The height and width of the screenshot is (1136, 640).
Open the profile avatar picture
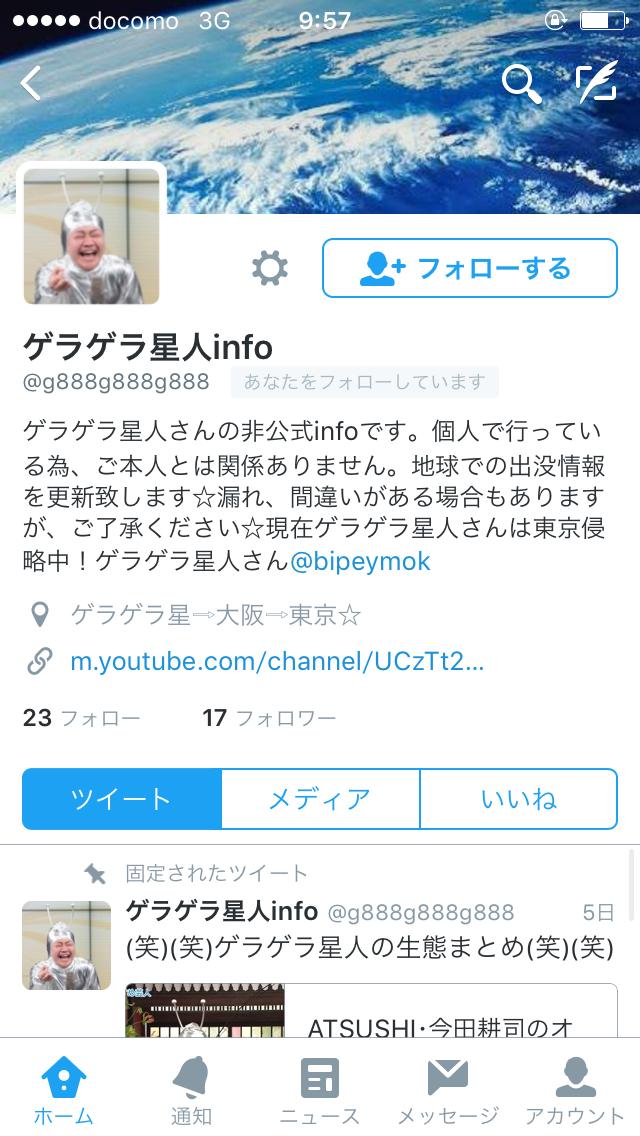[x=91, y=236]
